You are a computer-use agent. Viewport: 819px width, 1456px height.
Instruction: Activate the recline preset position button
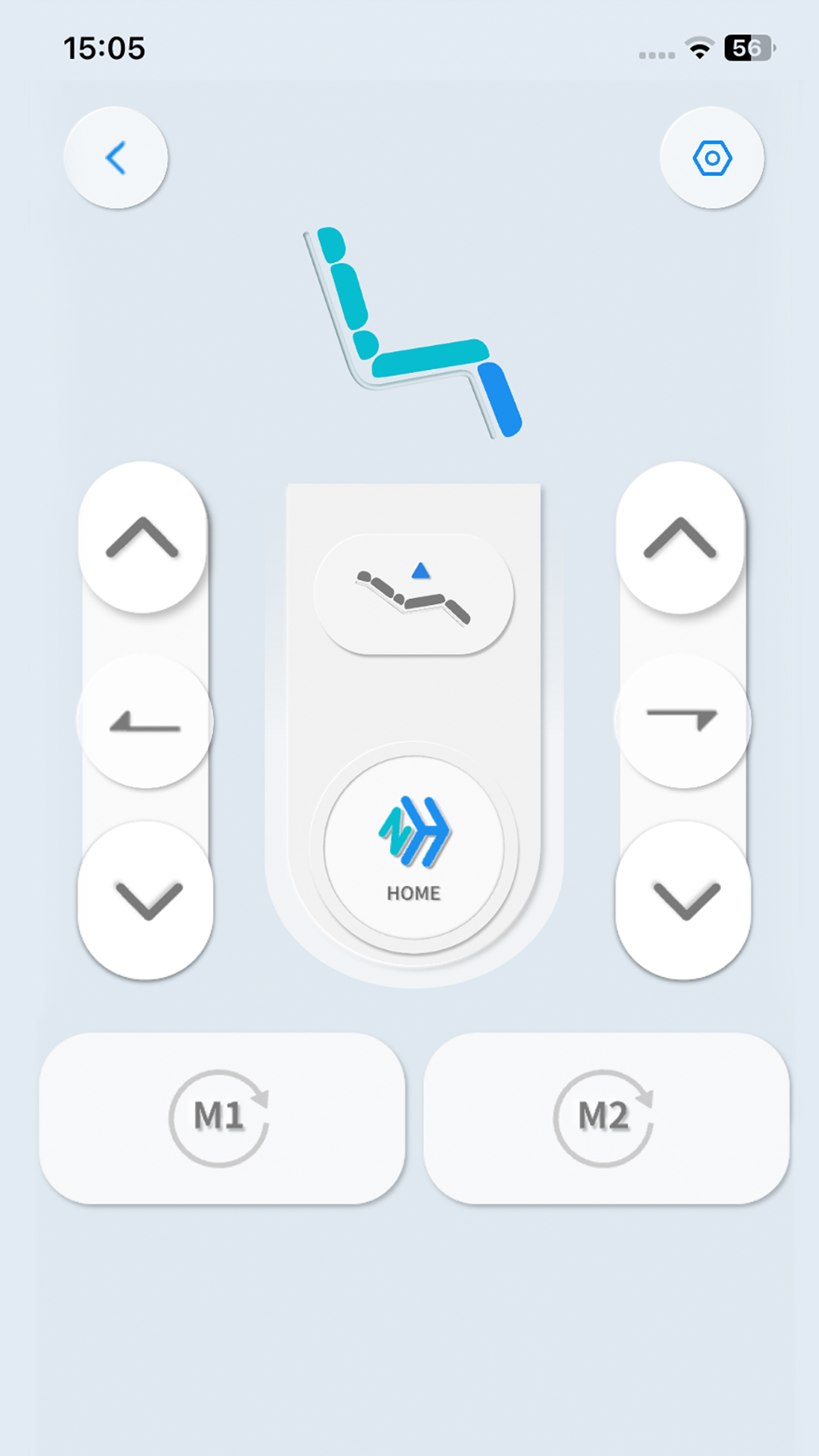[x=414, y=595]
